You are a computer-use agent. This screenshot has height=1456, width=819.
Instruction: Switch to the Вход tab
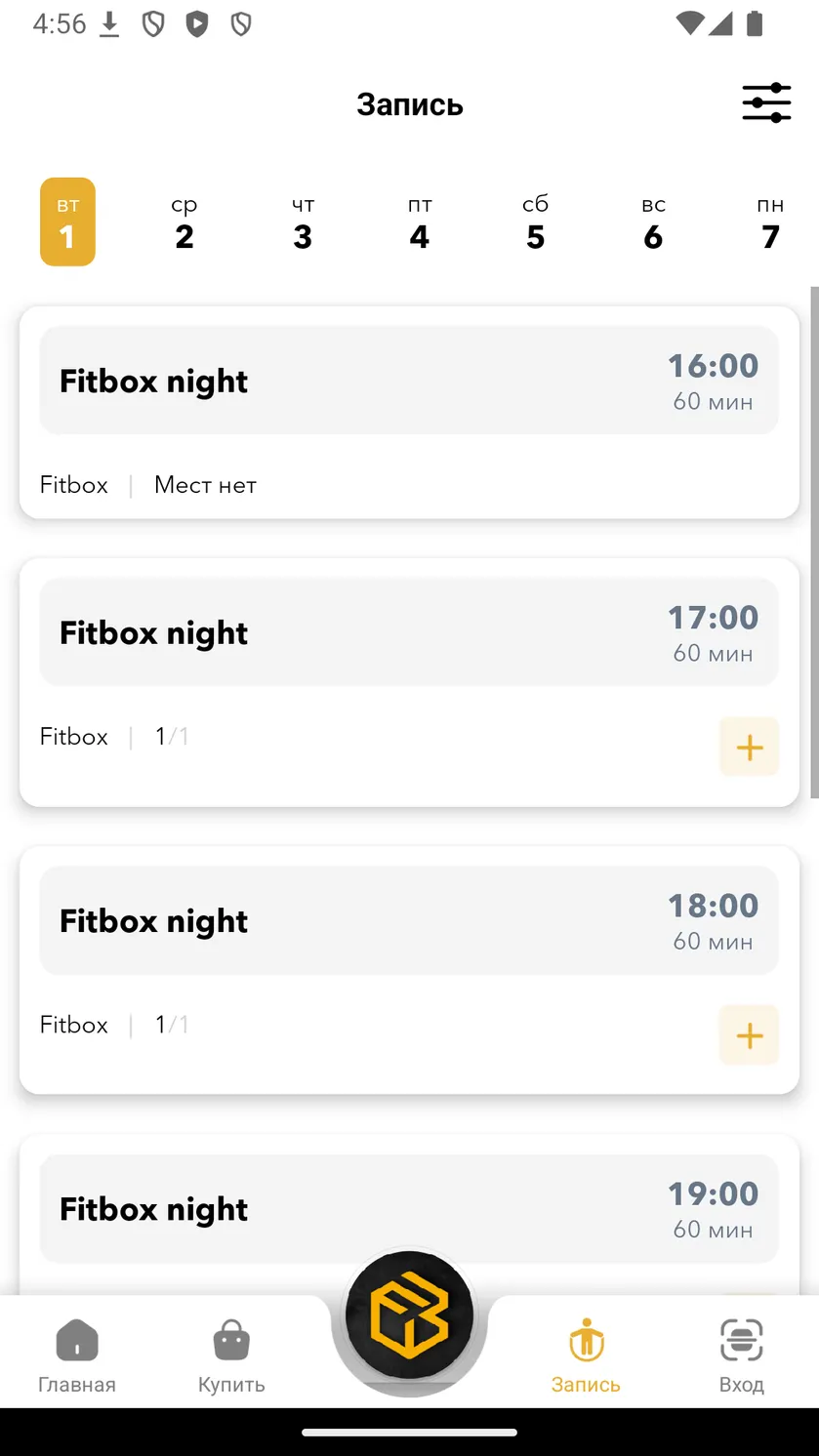(x=742, y=1355)
